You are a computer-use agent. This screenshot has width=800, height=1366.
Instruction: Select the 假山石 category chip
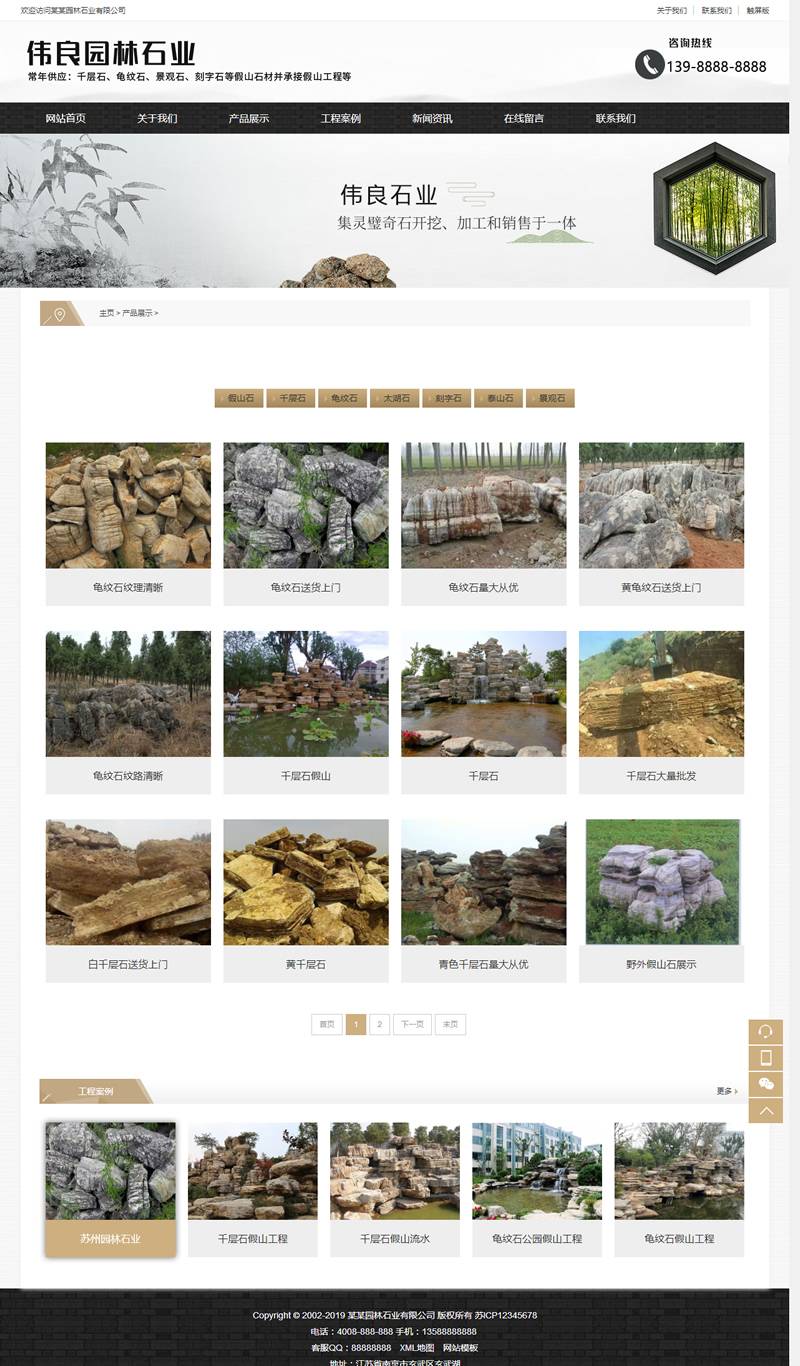pyautogui.click(x=239, y=398)
